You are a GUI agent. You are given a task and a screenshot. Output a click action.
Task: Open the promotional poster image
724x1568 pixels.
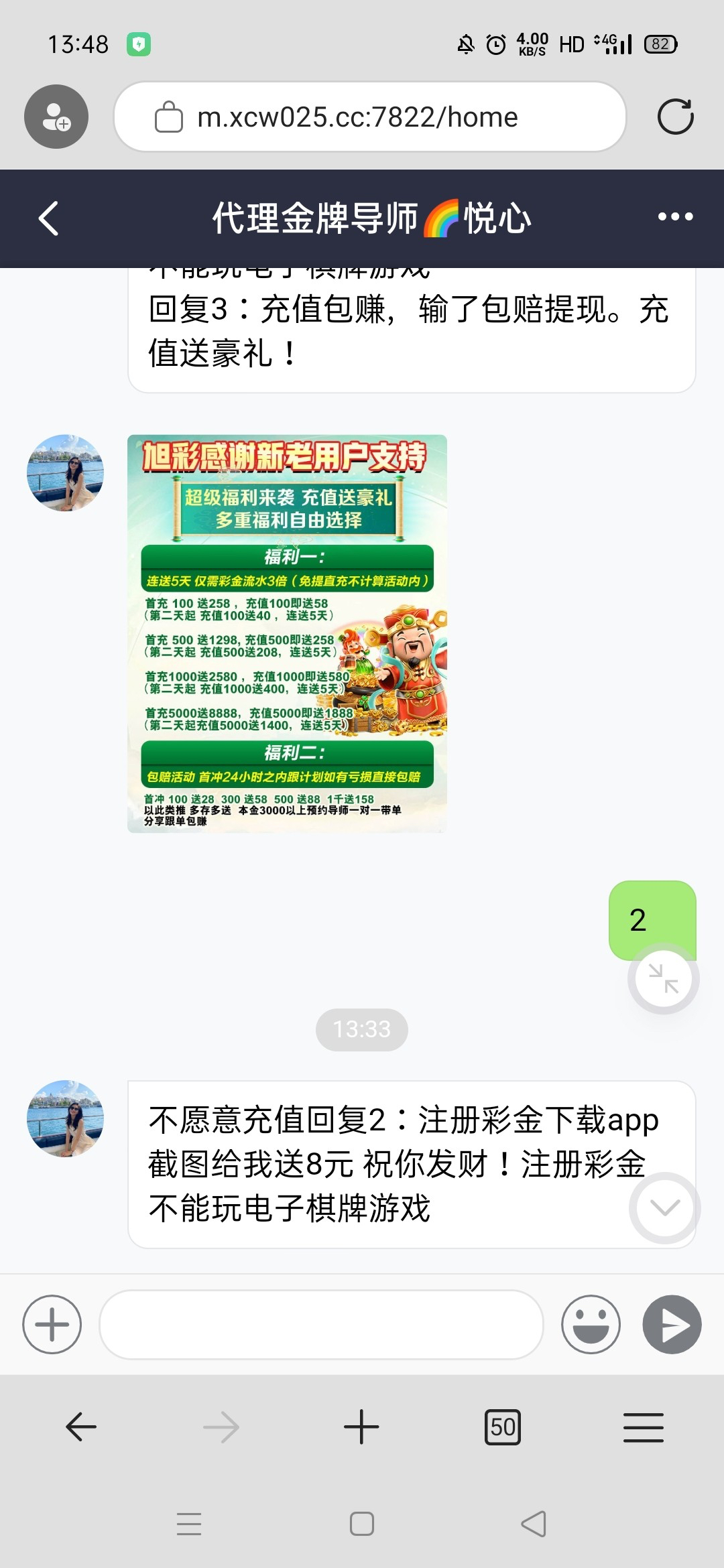click(287, 633)
